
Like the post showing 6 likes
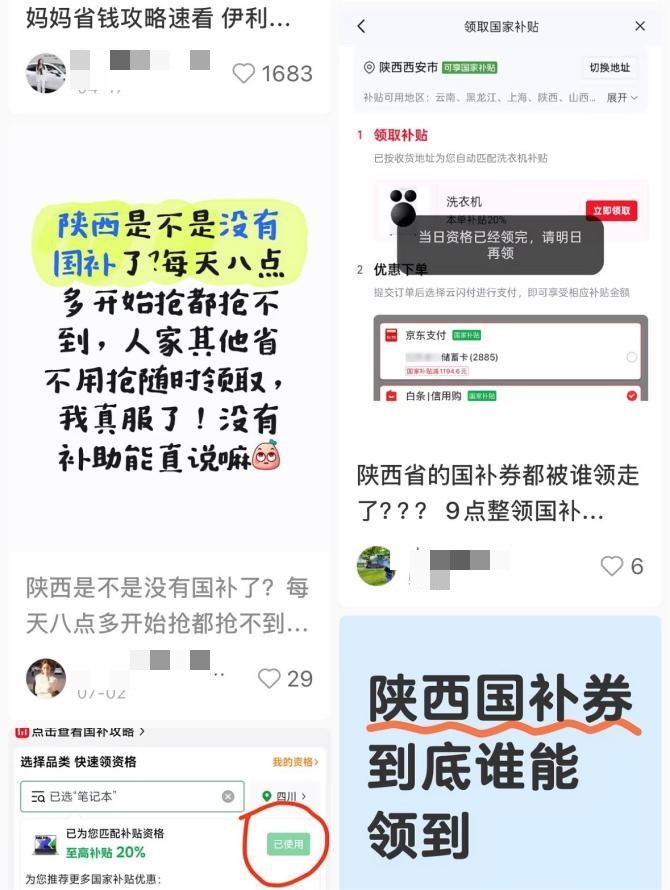612,566
